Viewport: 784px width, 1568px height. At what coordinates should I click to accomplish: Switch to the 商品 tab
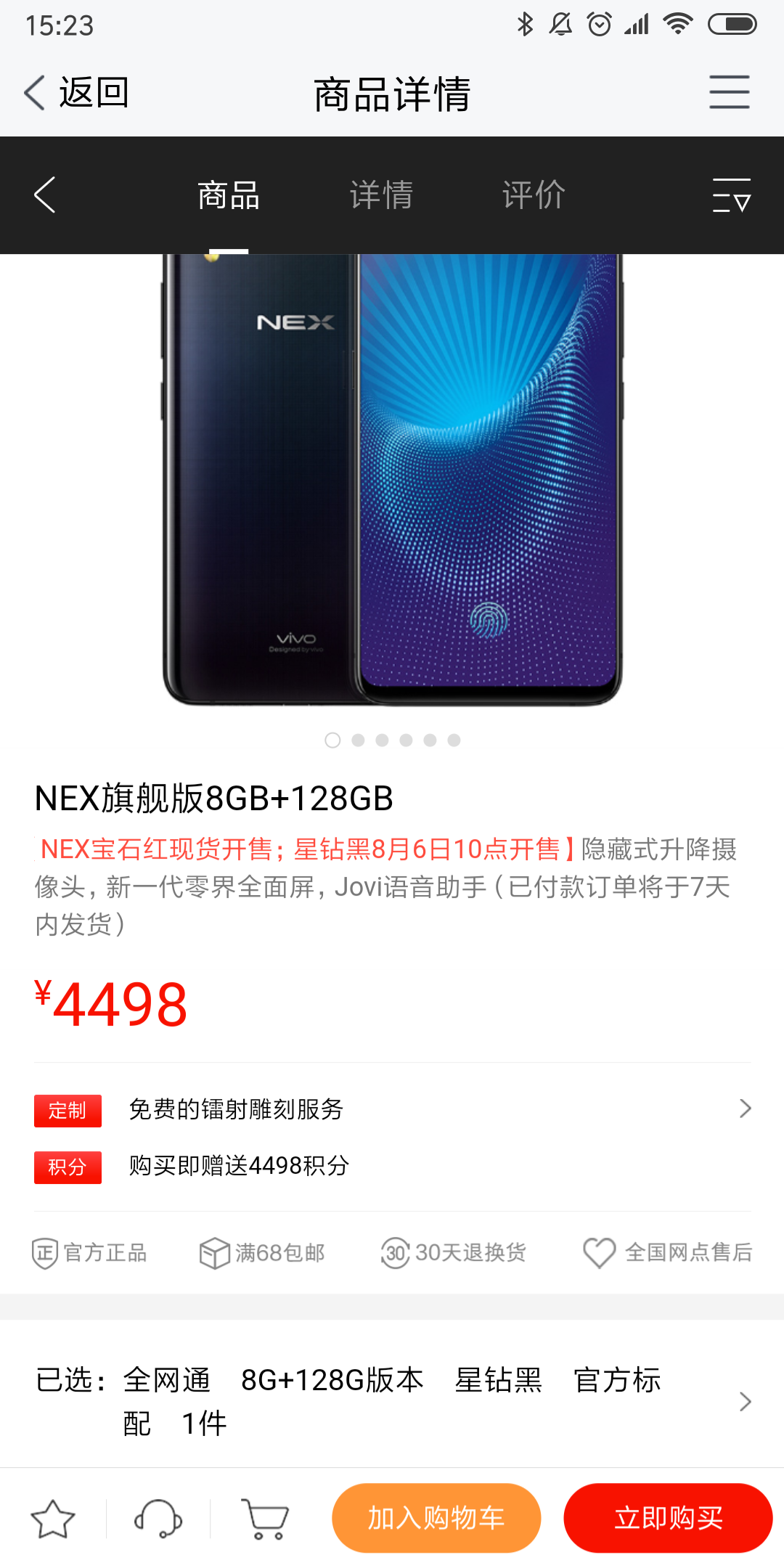click(229, 195)
